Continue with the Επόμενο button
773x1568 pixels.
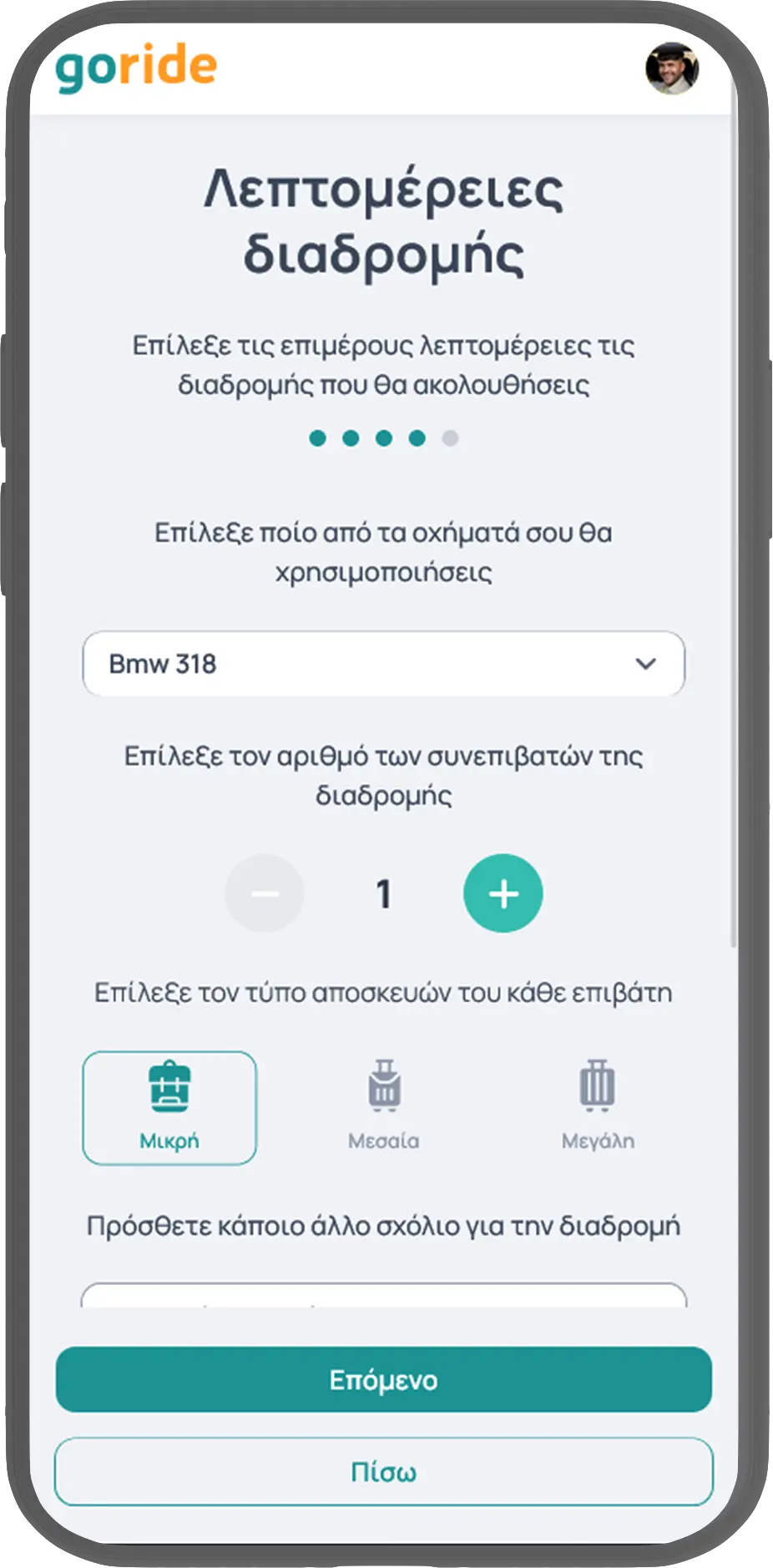tap(383, 1379)
